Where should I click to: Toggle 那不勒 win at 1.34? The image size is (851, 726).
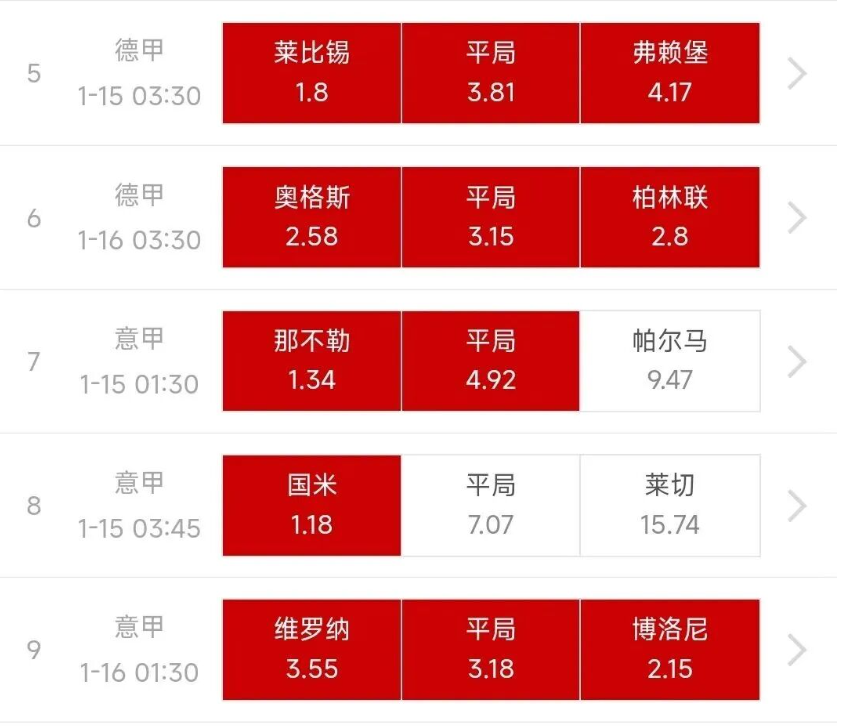(311, 361)
